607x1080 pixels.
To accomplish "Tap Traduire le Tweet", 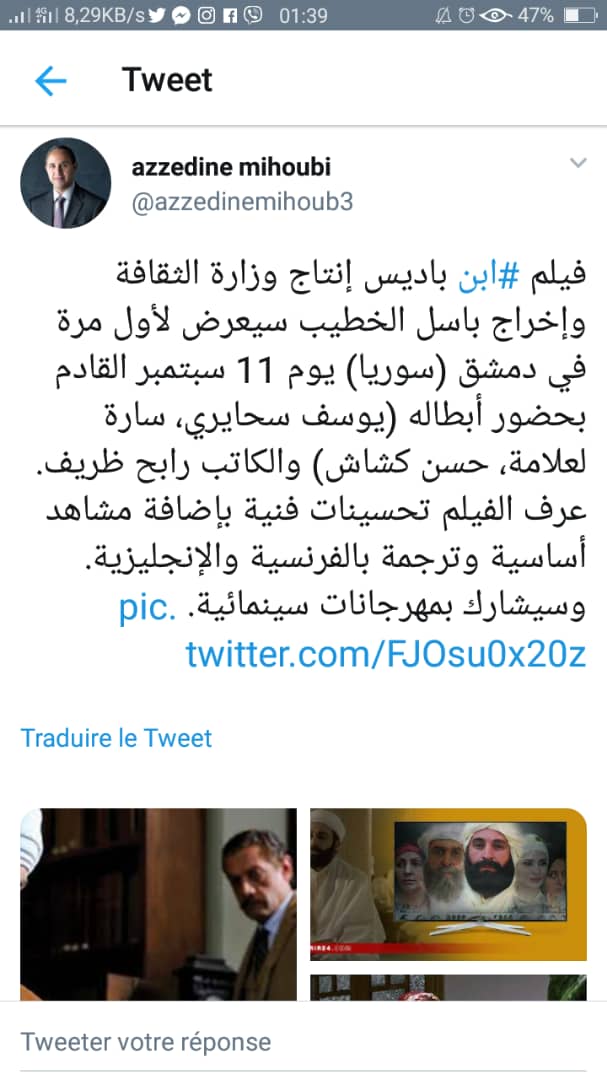I will coord(117,738).
